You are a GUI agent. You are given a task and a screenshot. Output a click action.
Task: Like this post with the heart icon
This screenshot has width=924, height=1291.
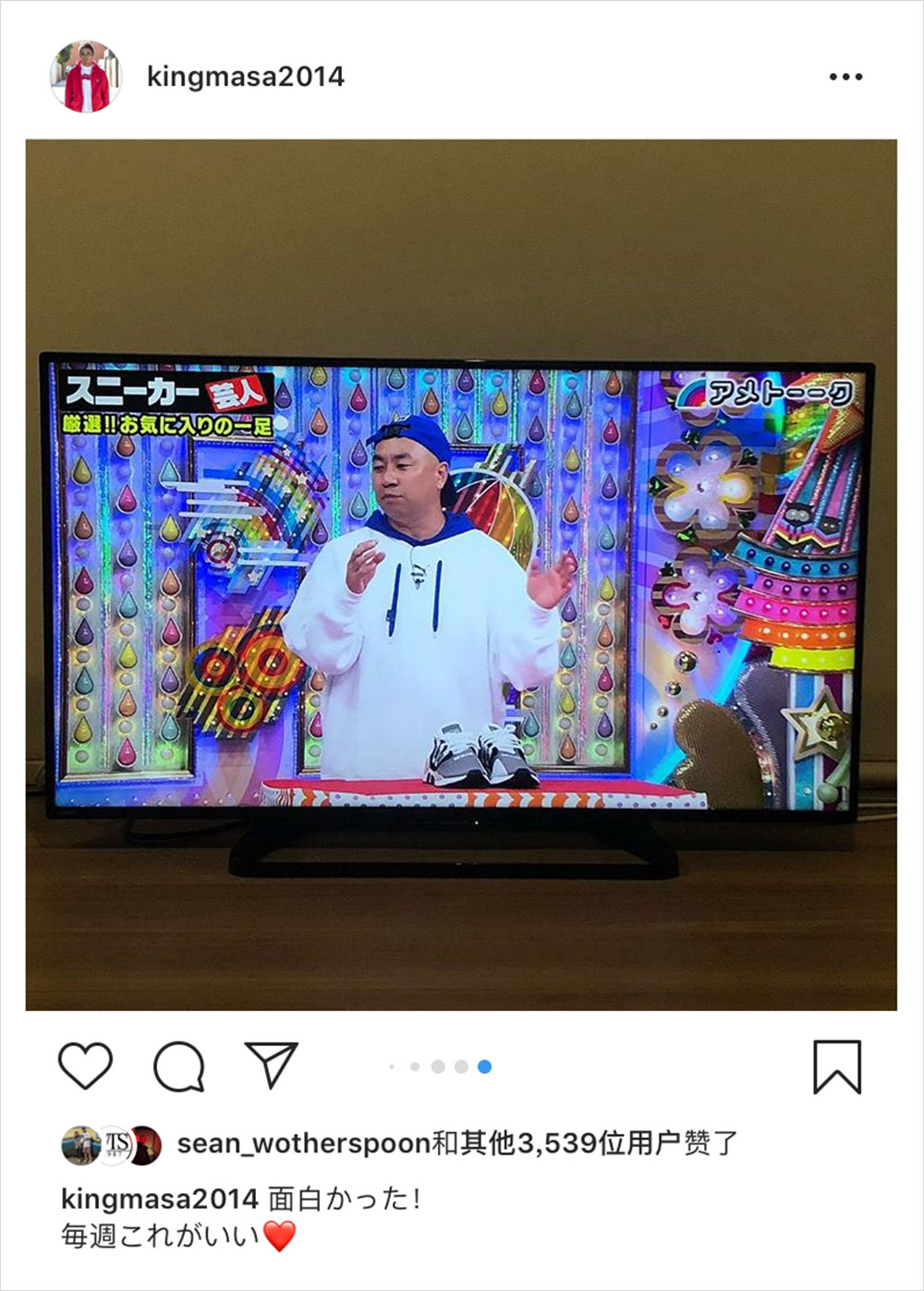(85, 1066)
